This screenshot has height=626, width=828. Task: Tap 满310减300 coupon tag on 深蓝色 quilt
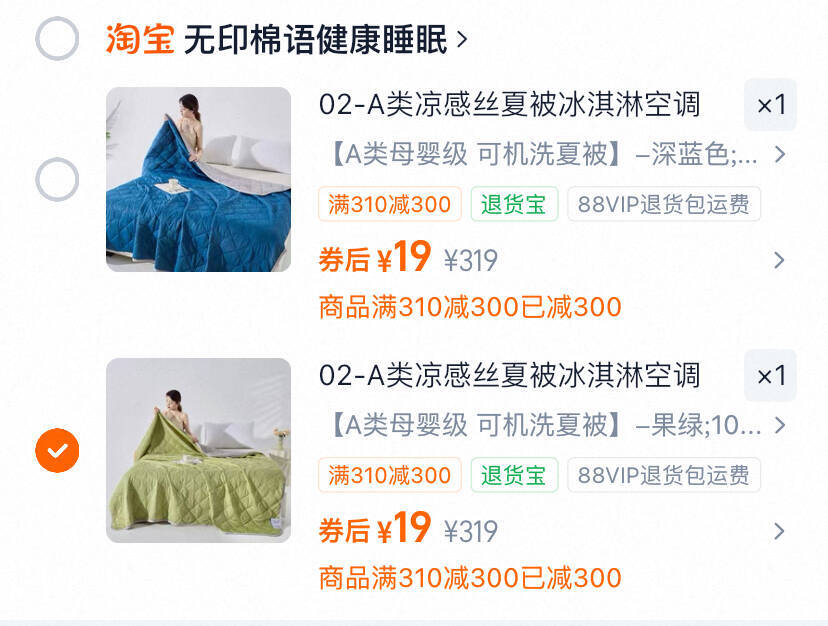(x=390, y=205)
